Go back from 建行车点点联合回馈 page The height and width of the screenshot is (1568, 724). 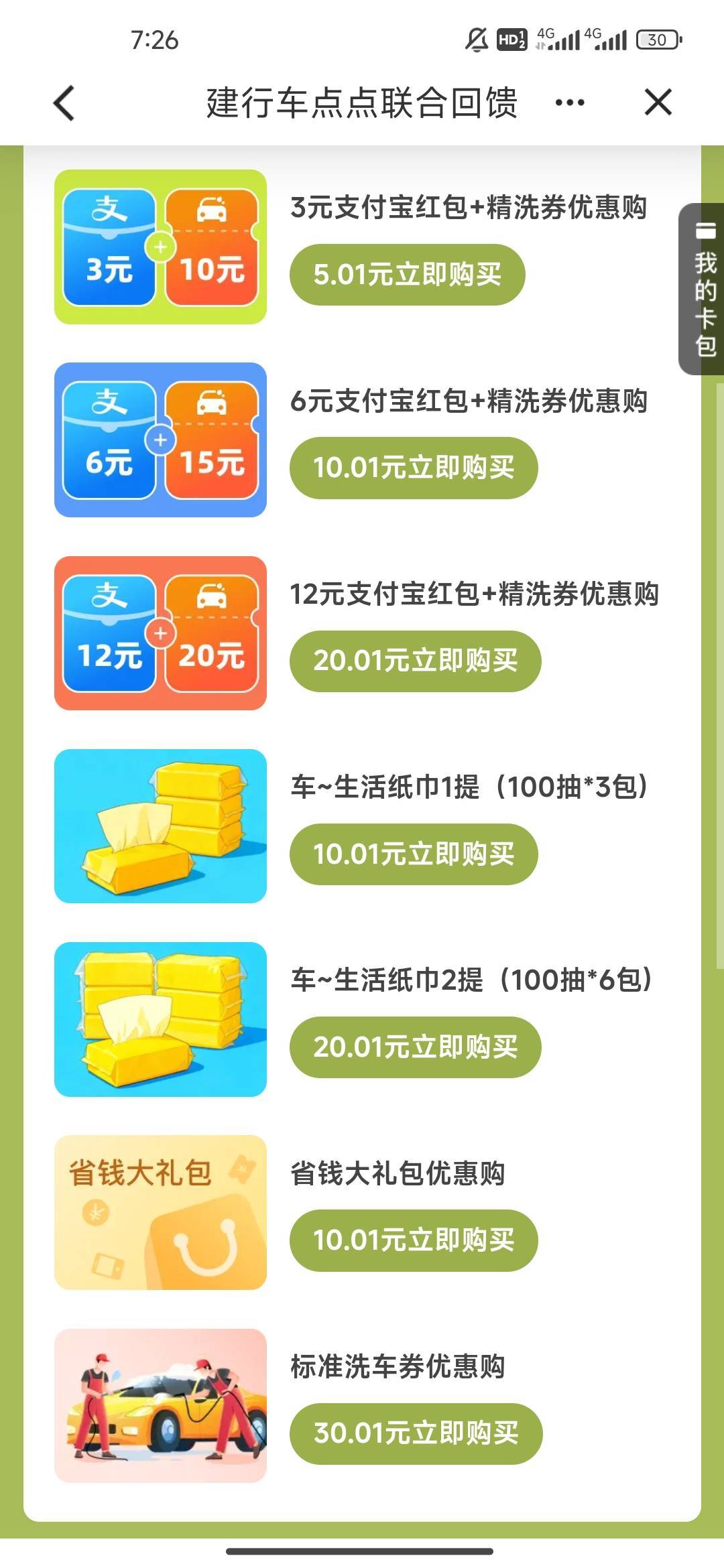pyautogui.click(x=64, y=103)
